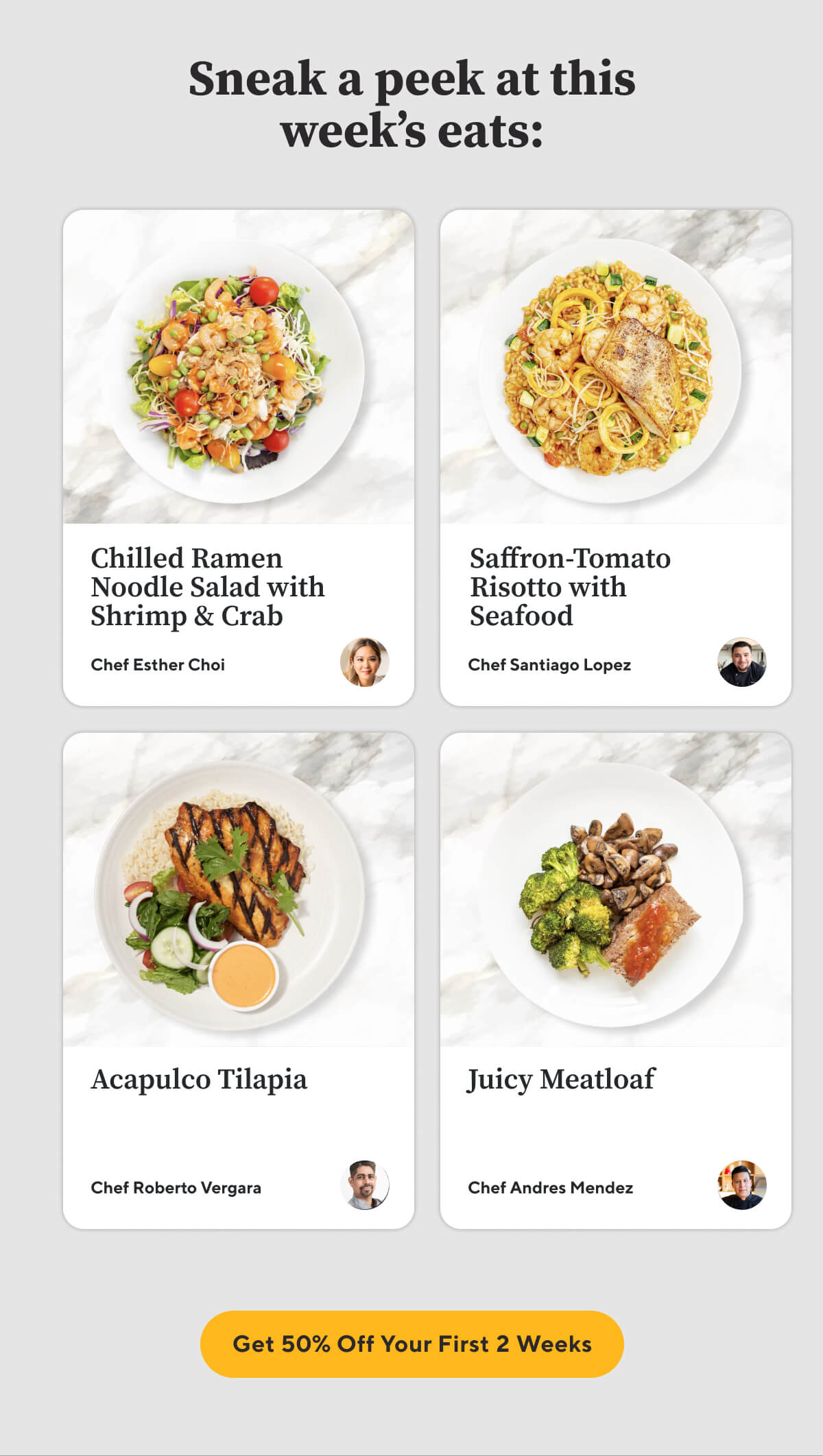Open the Juicy Meatloaf meal card
This screenshot has width=823, height=1456.
pos(616,973)
